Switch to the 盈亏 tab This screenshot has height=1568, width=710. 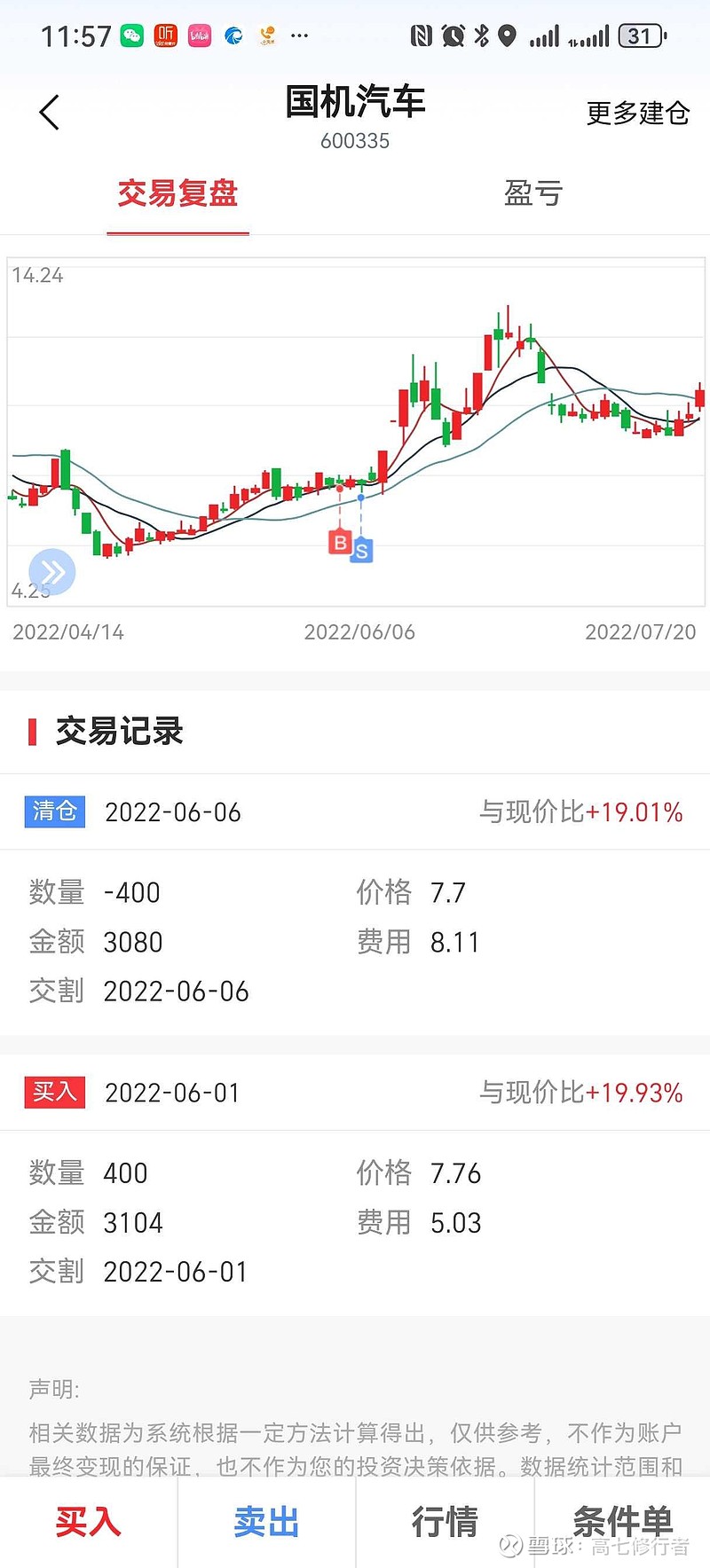(x=532, y=193)
